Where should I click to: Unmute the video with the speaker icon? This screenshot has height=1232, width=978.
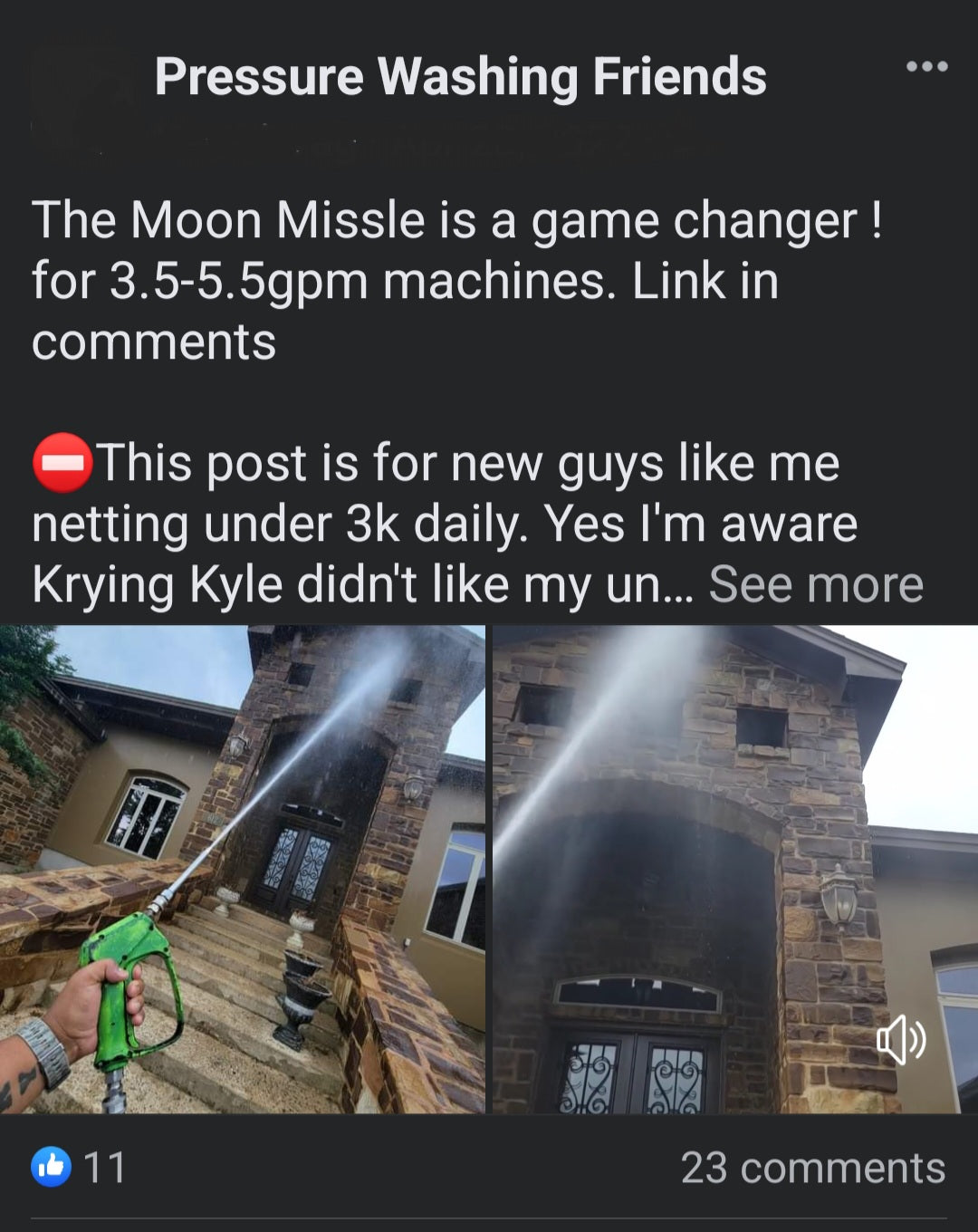901,1039
